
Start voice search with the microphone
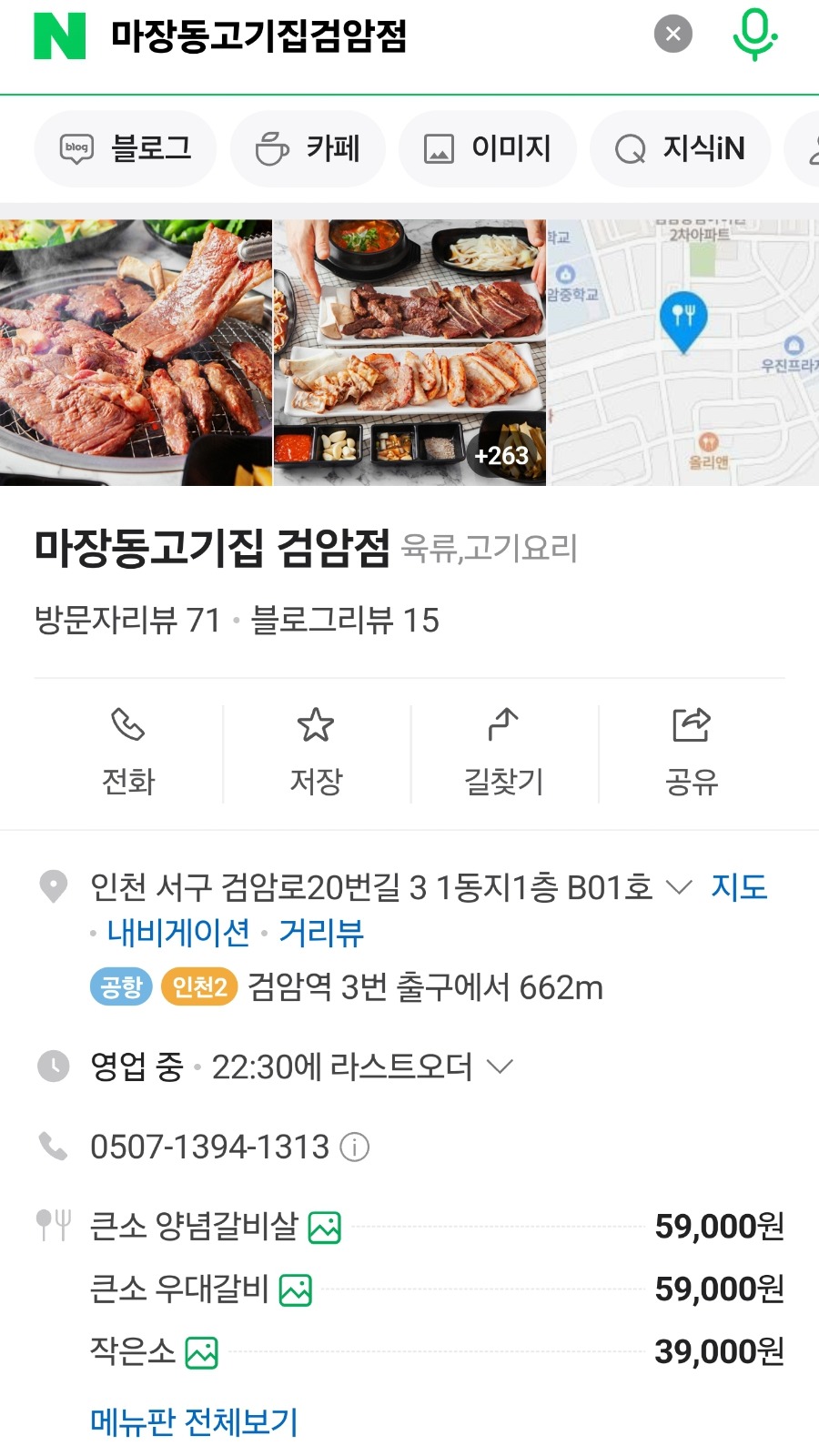pos(754,35)
